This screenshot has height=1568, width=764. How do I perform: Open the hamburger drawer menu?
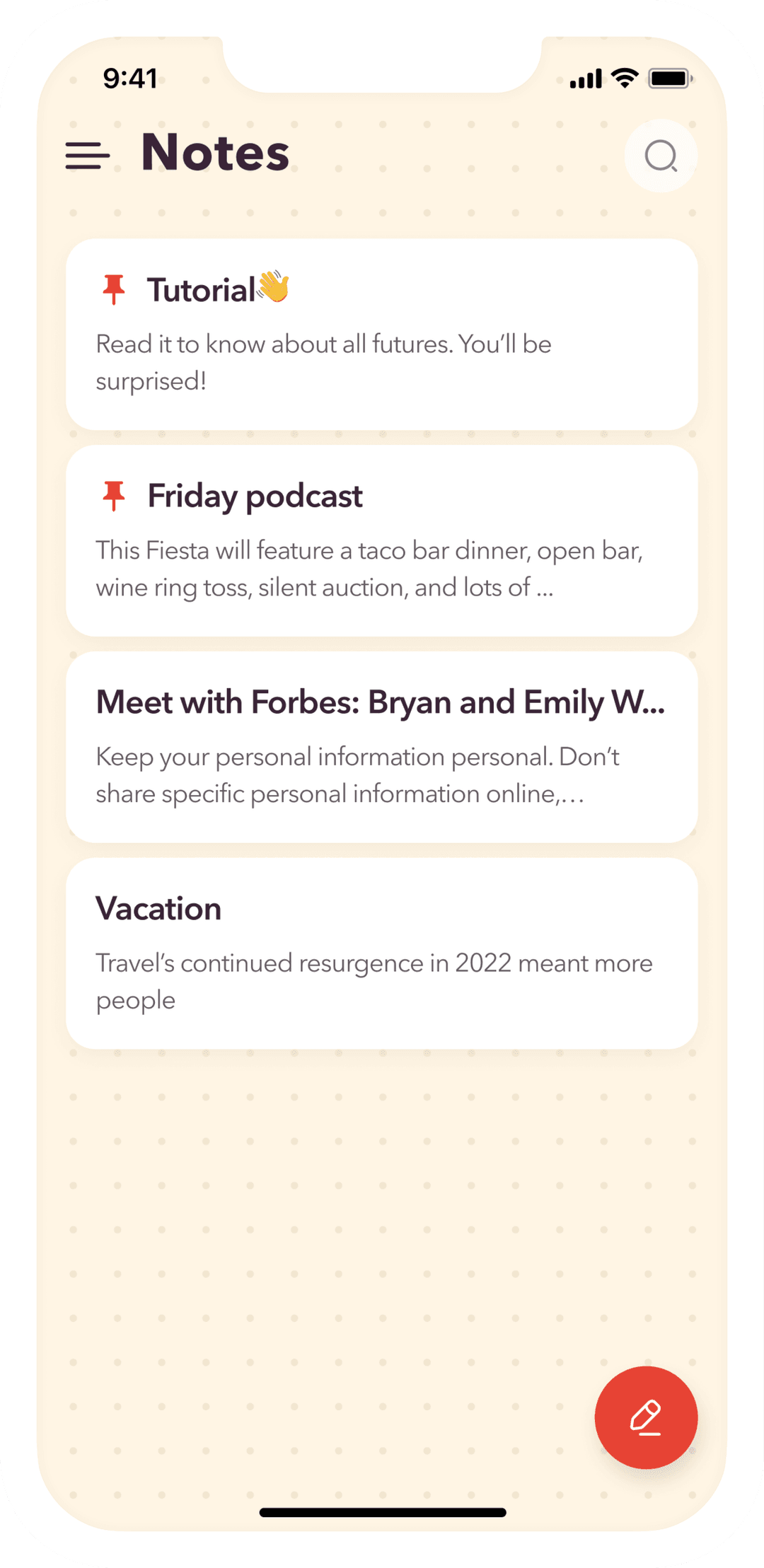tap(87, 156)
